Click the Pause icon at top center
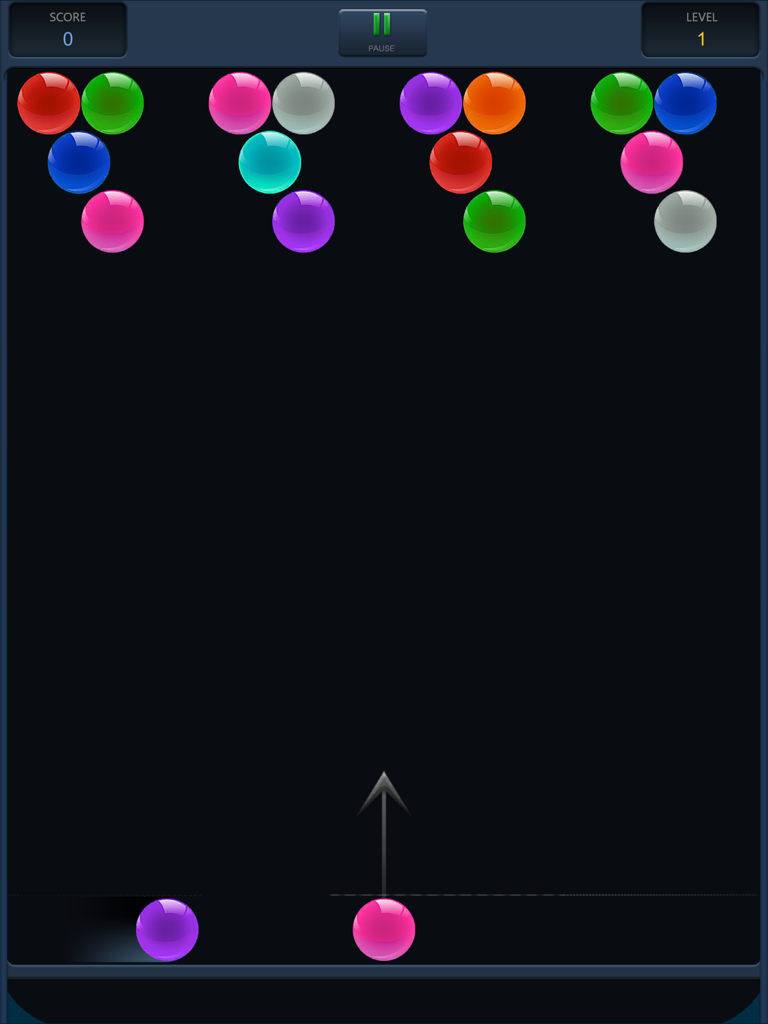The image size is (768, 1024). 381,25
